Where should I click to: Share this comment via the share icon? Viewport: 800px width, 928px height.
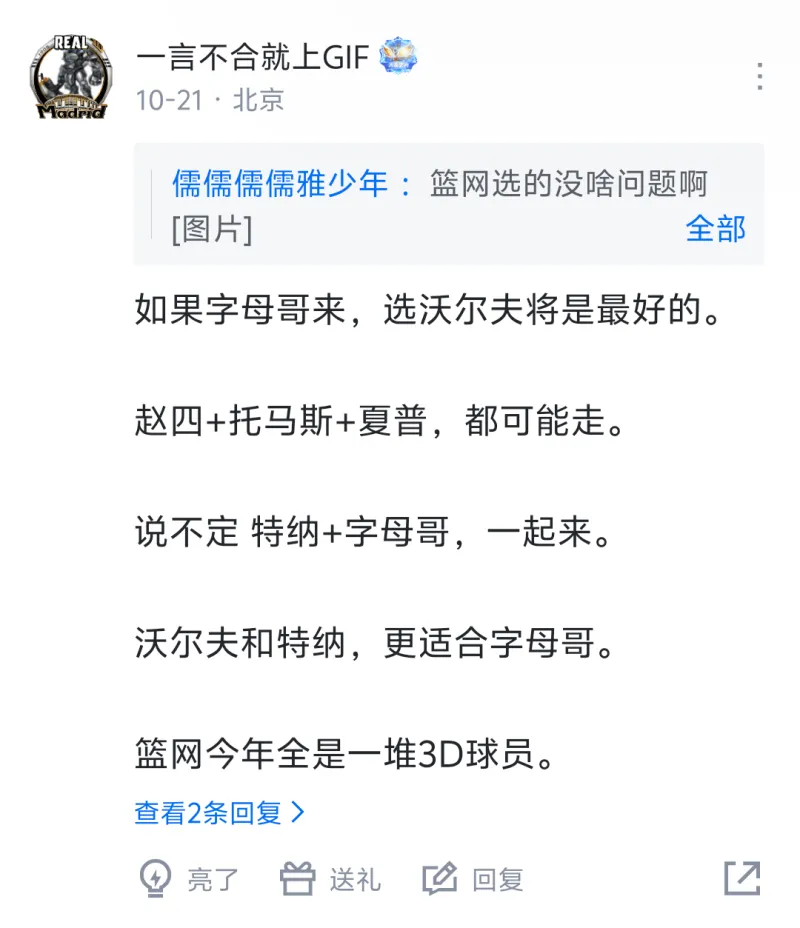742,878
